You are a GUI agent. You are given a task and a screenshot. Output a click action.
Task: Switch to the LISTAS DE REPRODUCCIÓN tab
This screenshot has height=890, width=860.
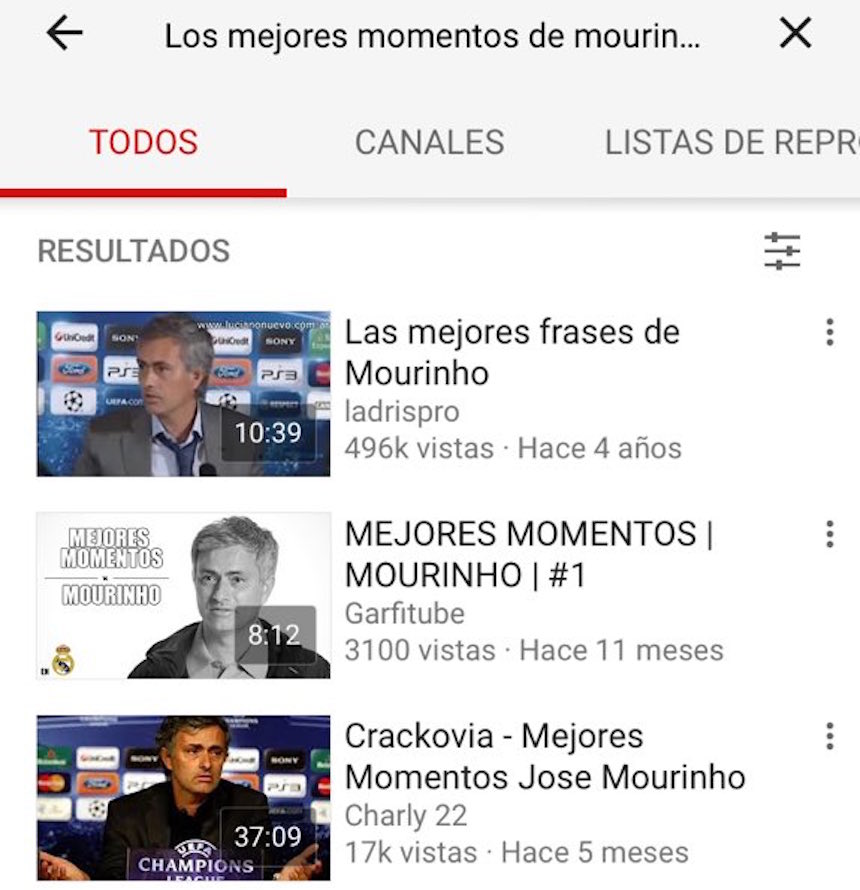click(x=731, y=142)
